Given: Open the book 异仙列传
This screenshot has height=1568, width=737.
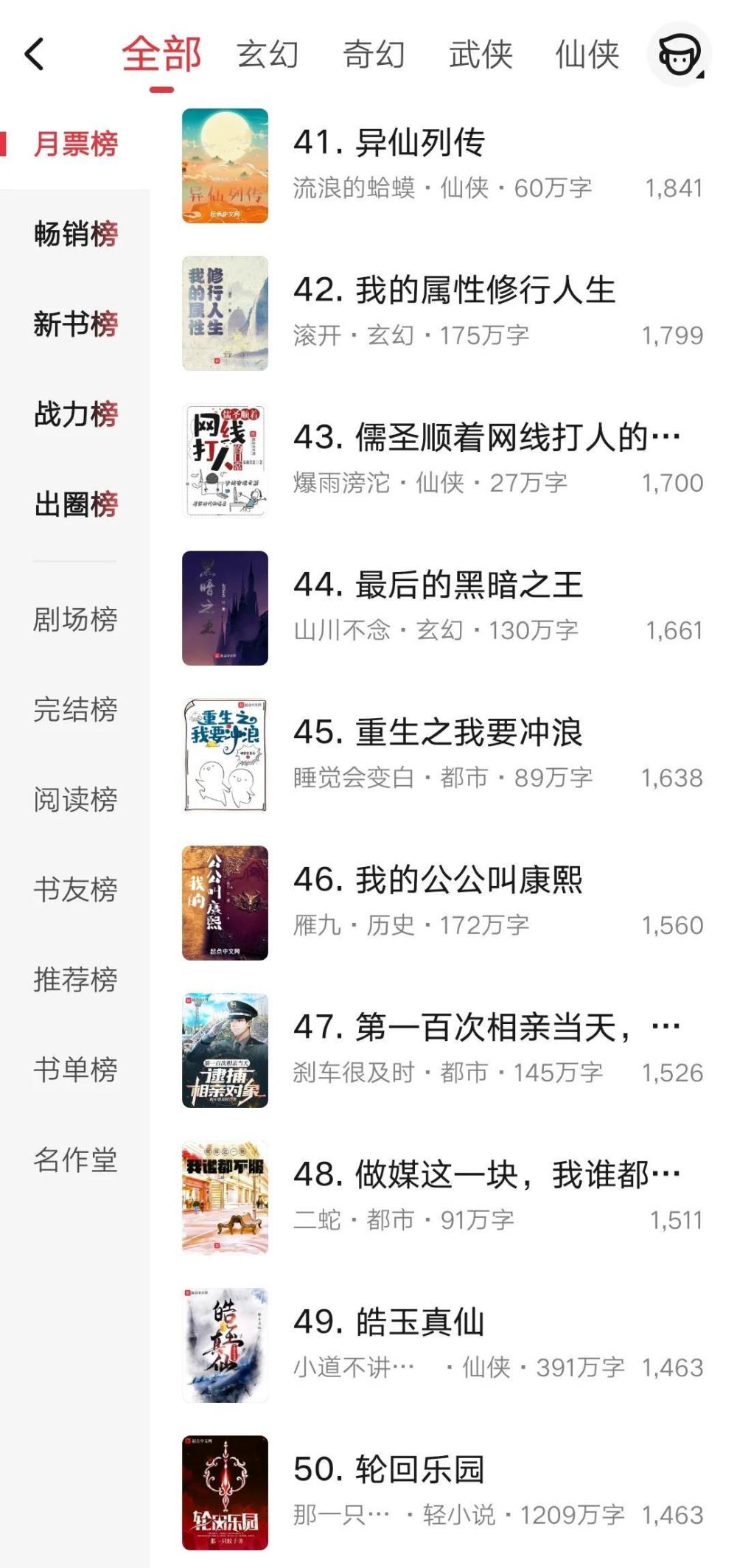Looking at the screenshot, I should 420,143.
